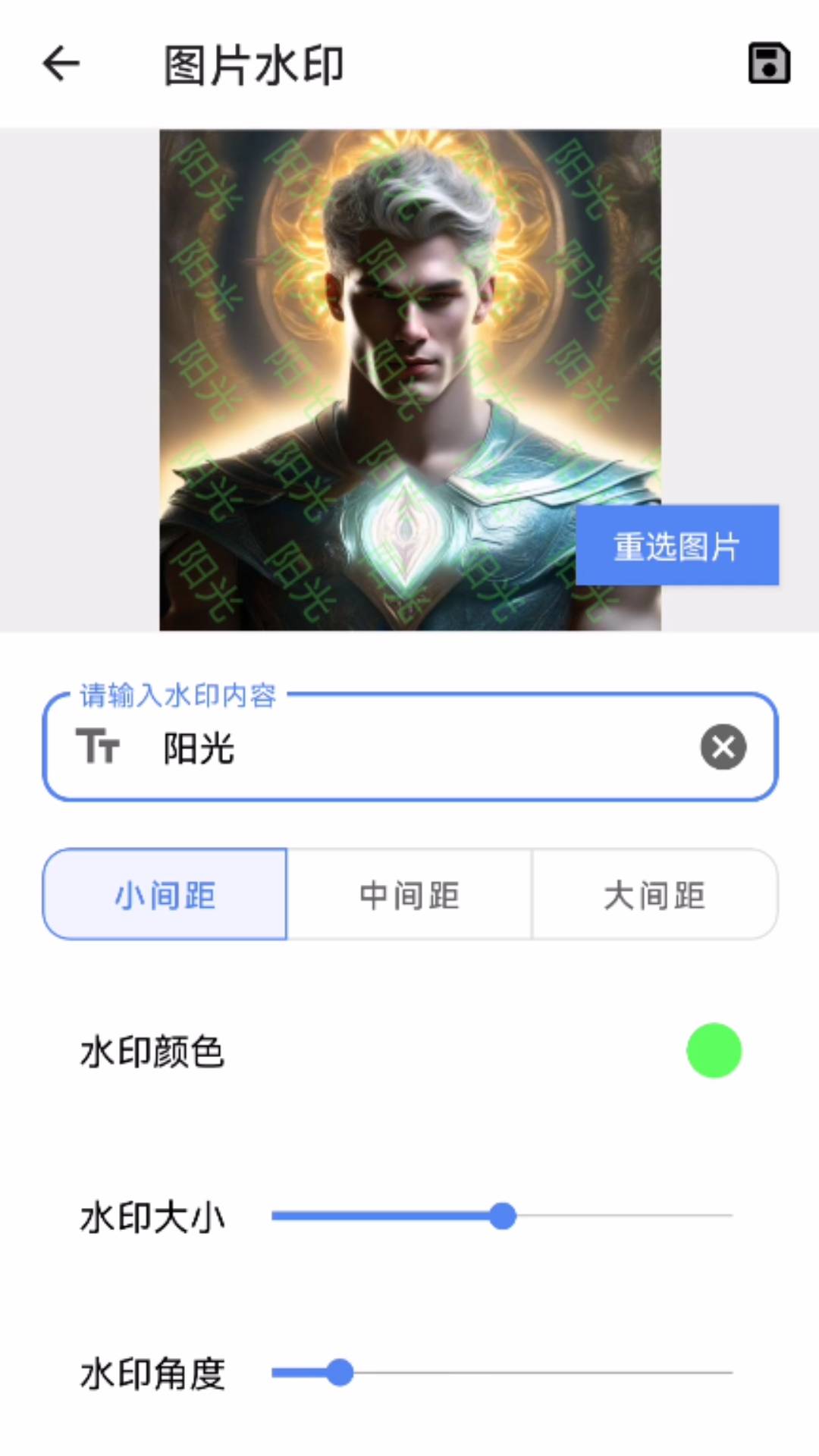This screenshot has width=819, height=1456.
Task: Click the watermark content input field
Action: (409, 748)
